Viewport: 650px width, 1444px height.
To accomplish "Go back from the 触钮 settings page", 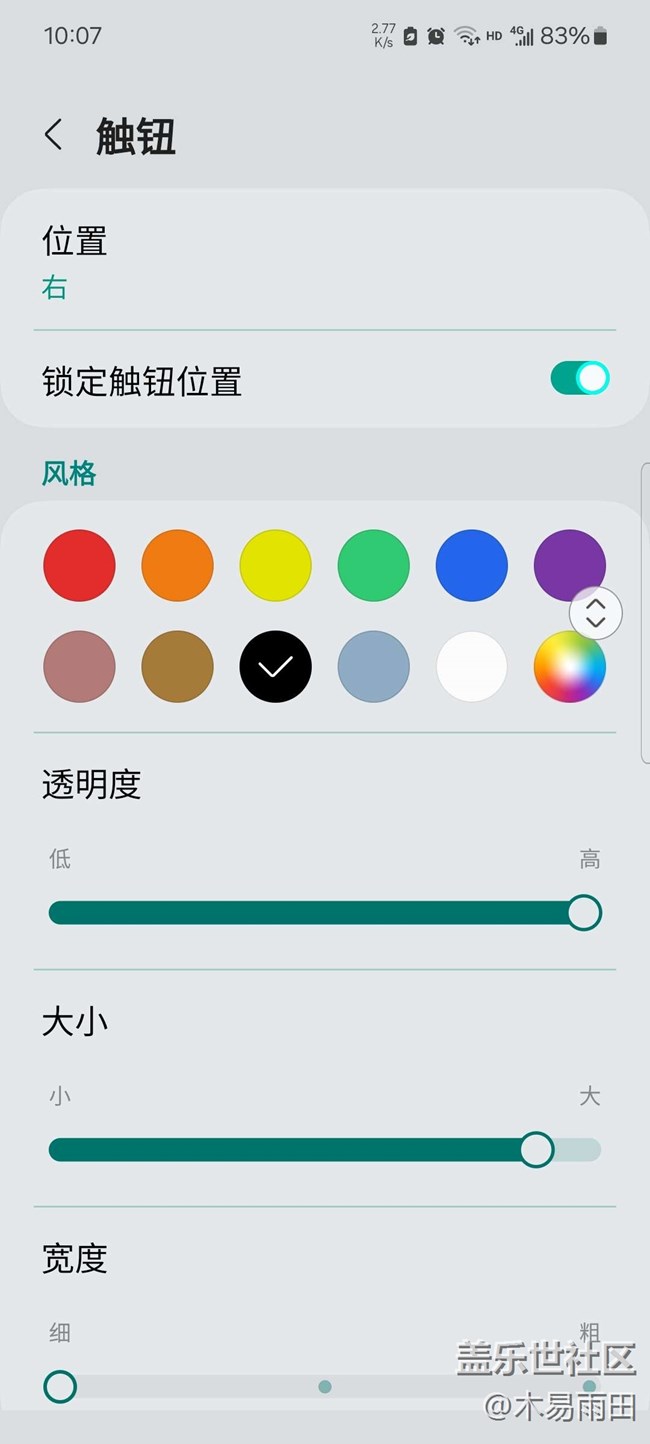I will coord(54,135).
